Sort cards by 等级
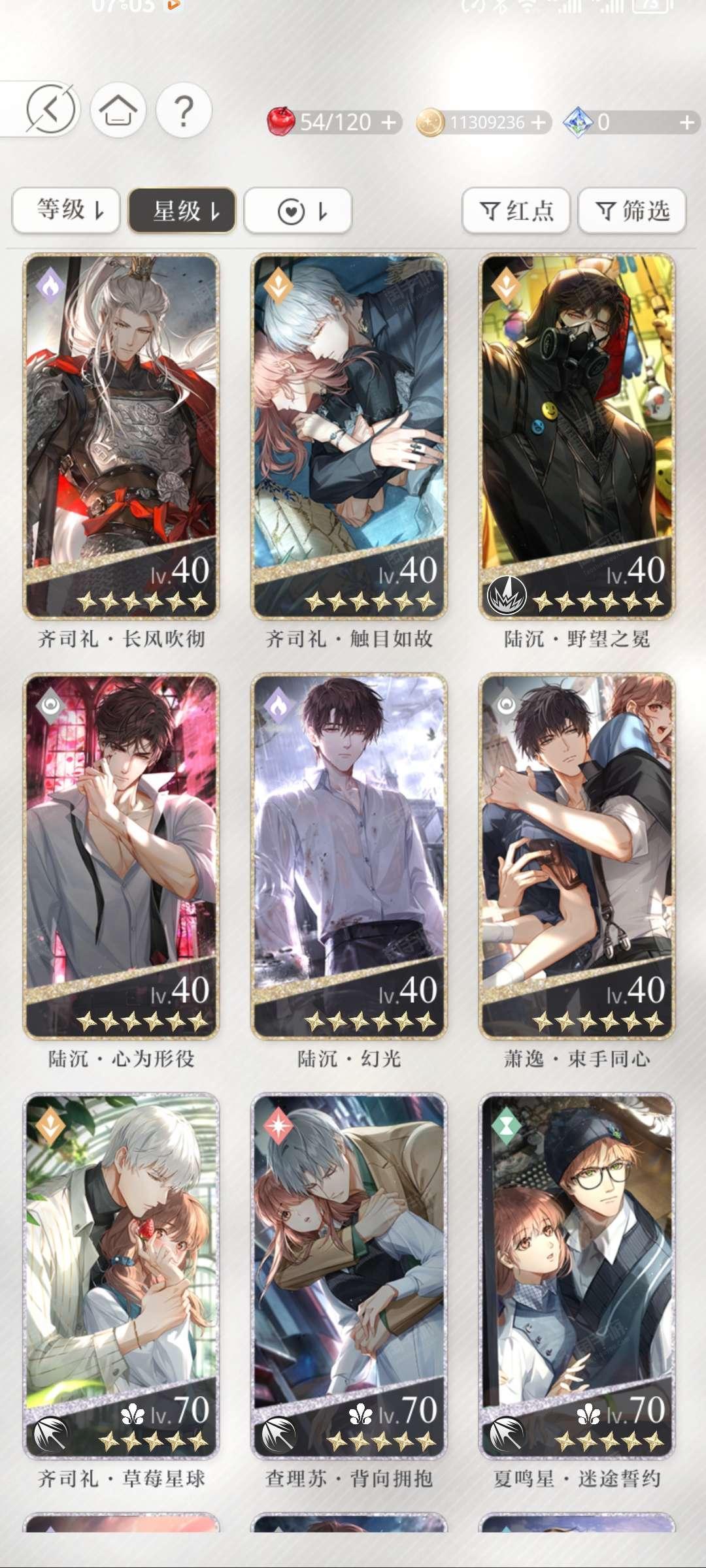Viewport: 706px width, 1568px height. [x=66, y=210]
